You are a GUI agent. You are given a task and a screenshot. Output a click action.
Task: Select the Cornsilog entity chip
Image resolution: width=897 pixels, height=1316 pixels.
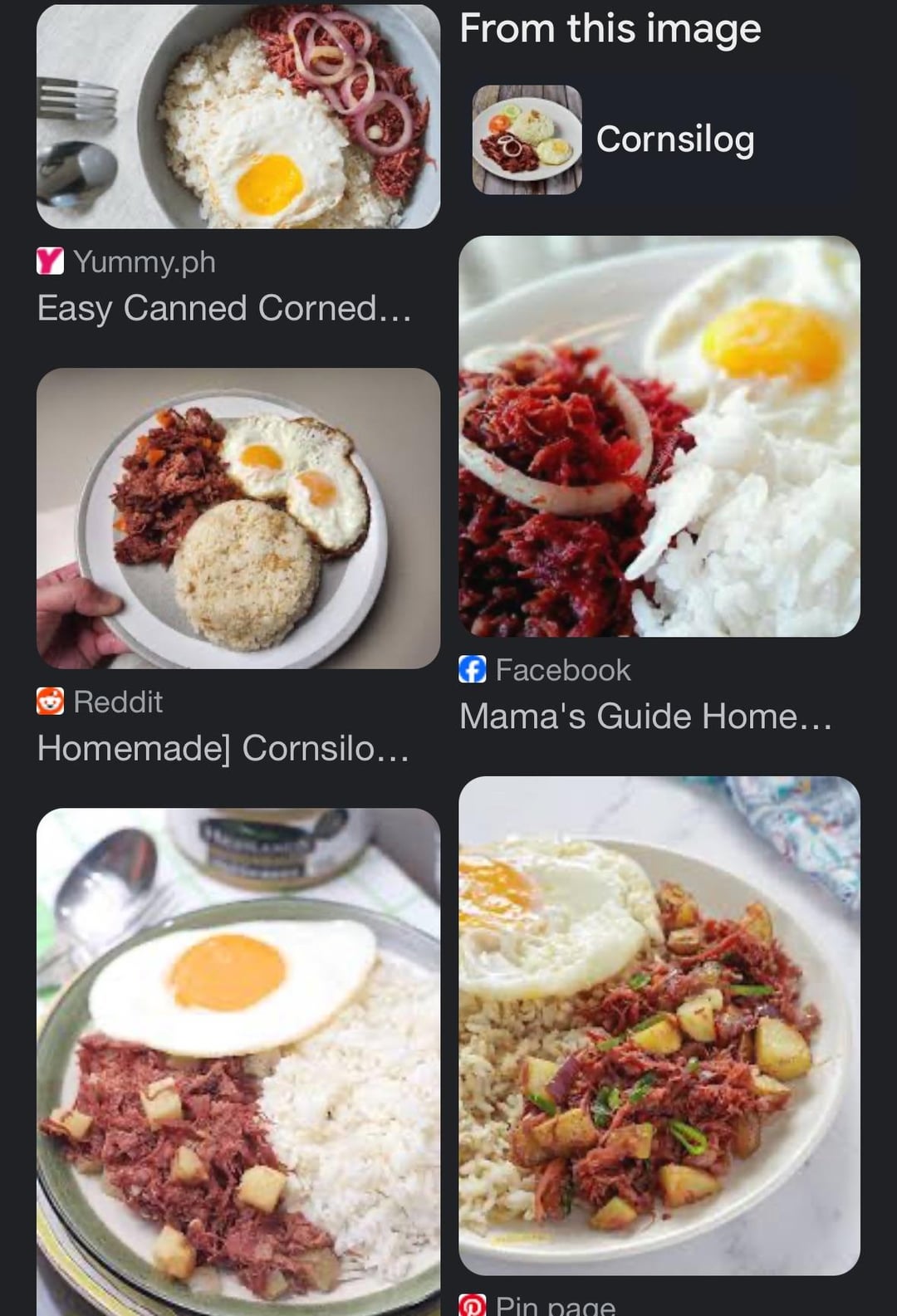[x=659, y=139]
